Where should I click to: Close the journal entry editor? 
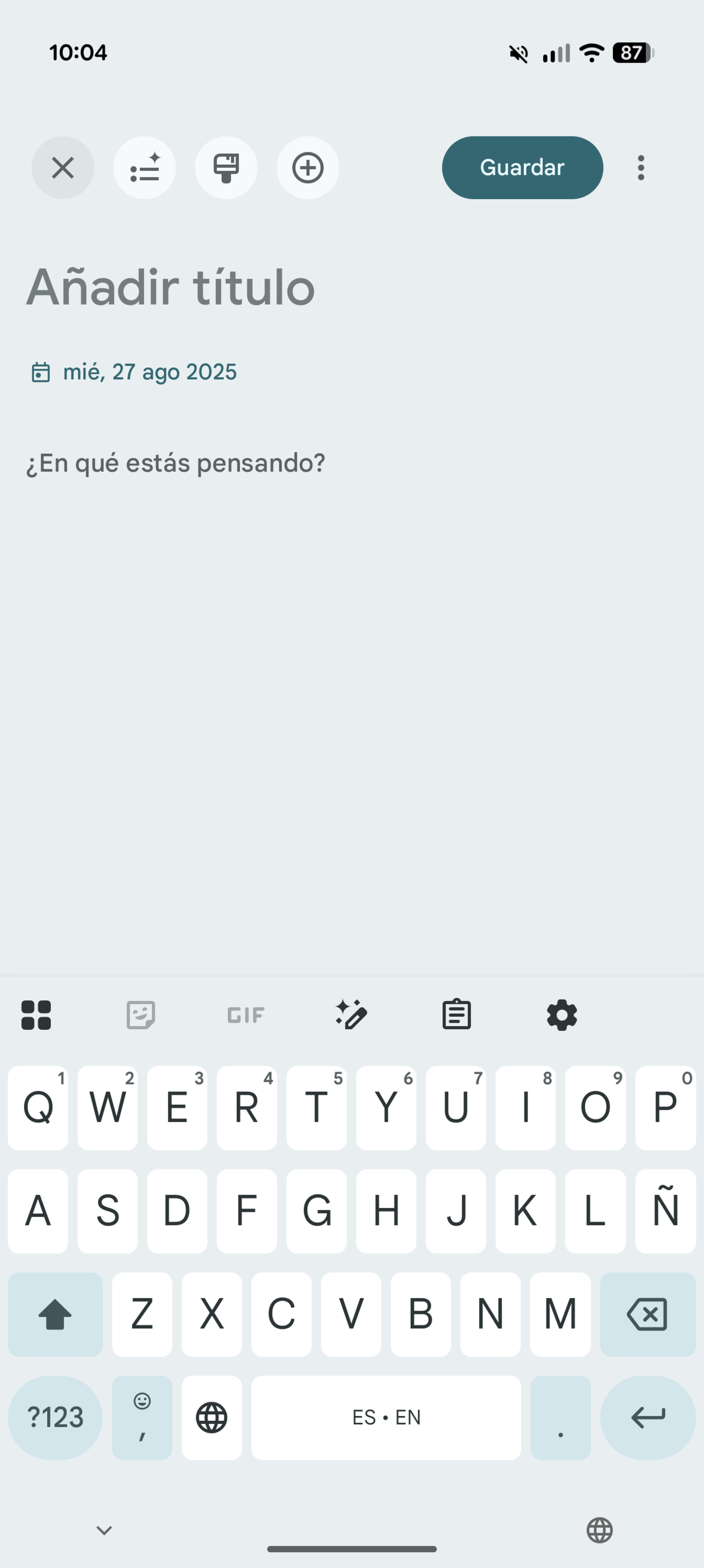pos(63,167)
